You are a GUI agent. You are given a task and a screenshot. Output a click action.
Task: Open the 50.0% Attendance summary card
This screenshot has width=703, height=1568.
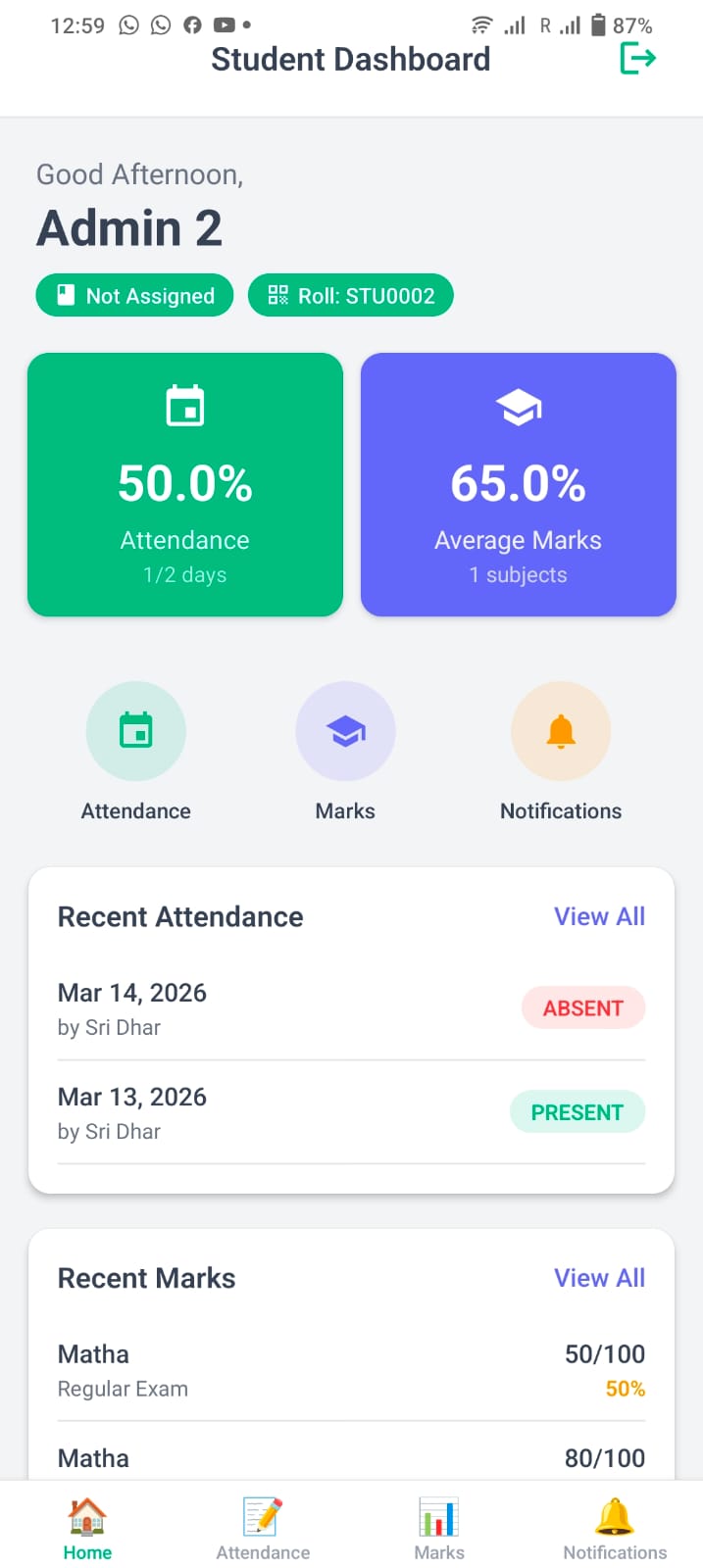click(x=185, y=485)
